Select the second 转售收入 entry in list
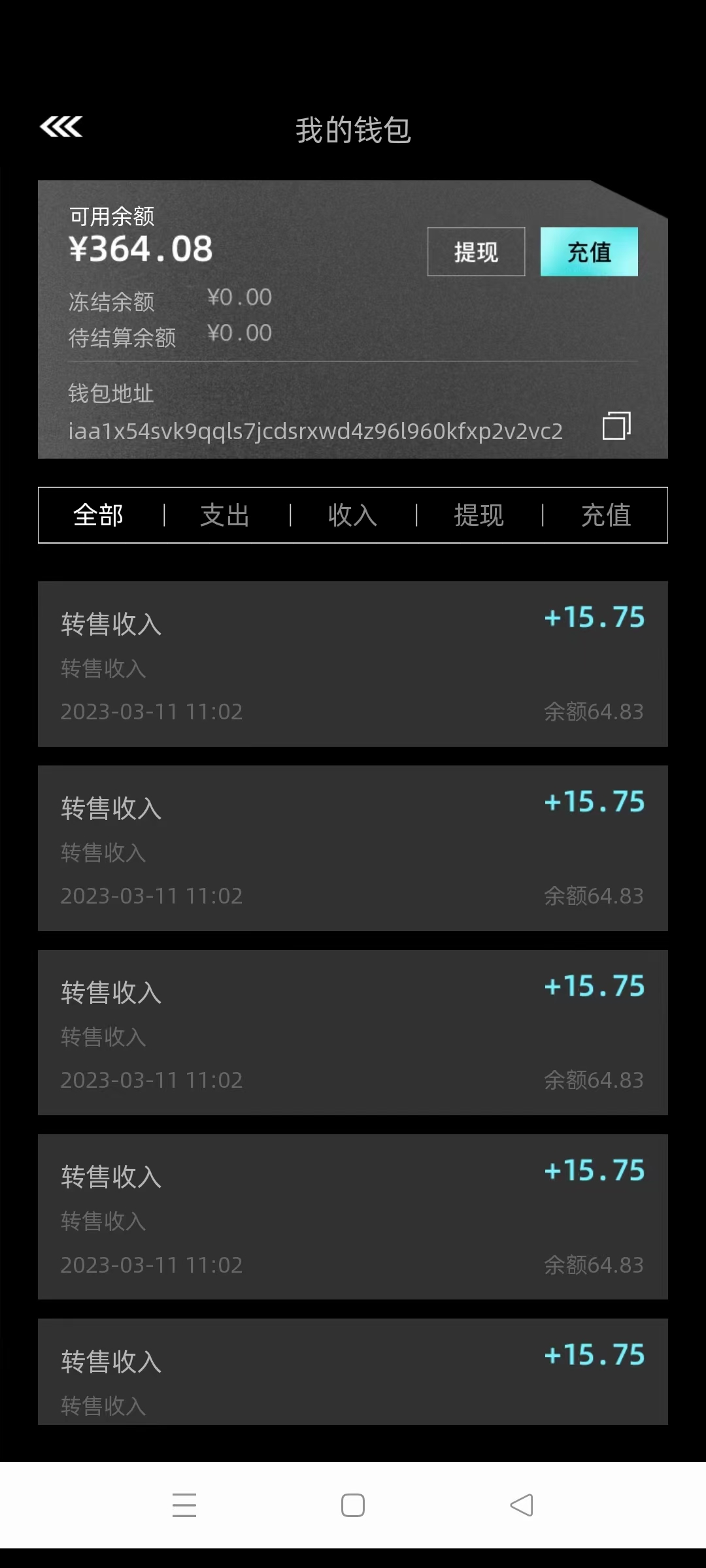706x1568 pixels. coord(353,849)
